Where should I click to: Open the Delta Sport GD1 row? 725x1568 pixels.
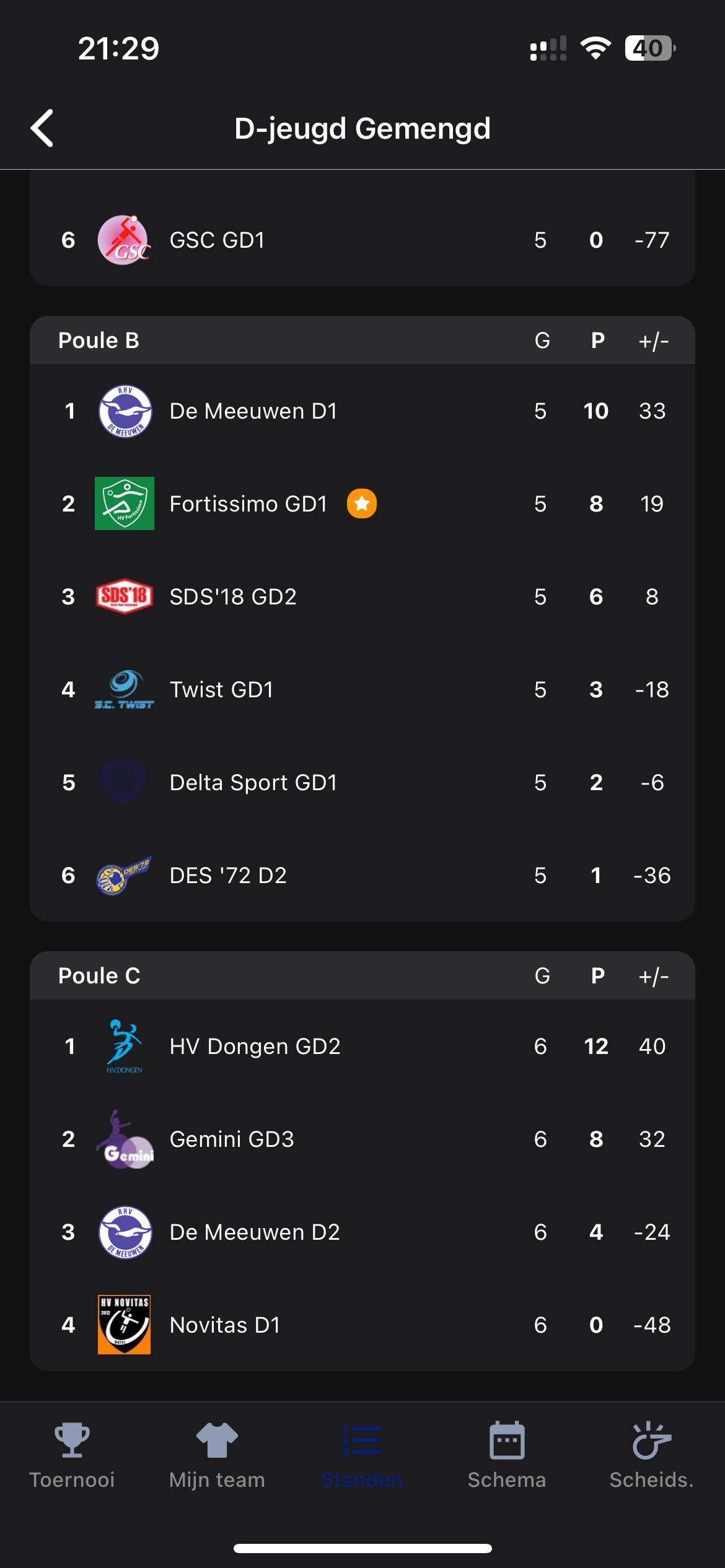point(362,782)
